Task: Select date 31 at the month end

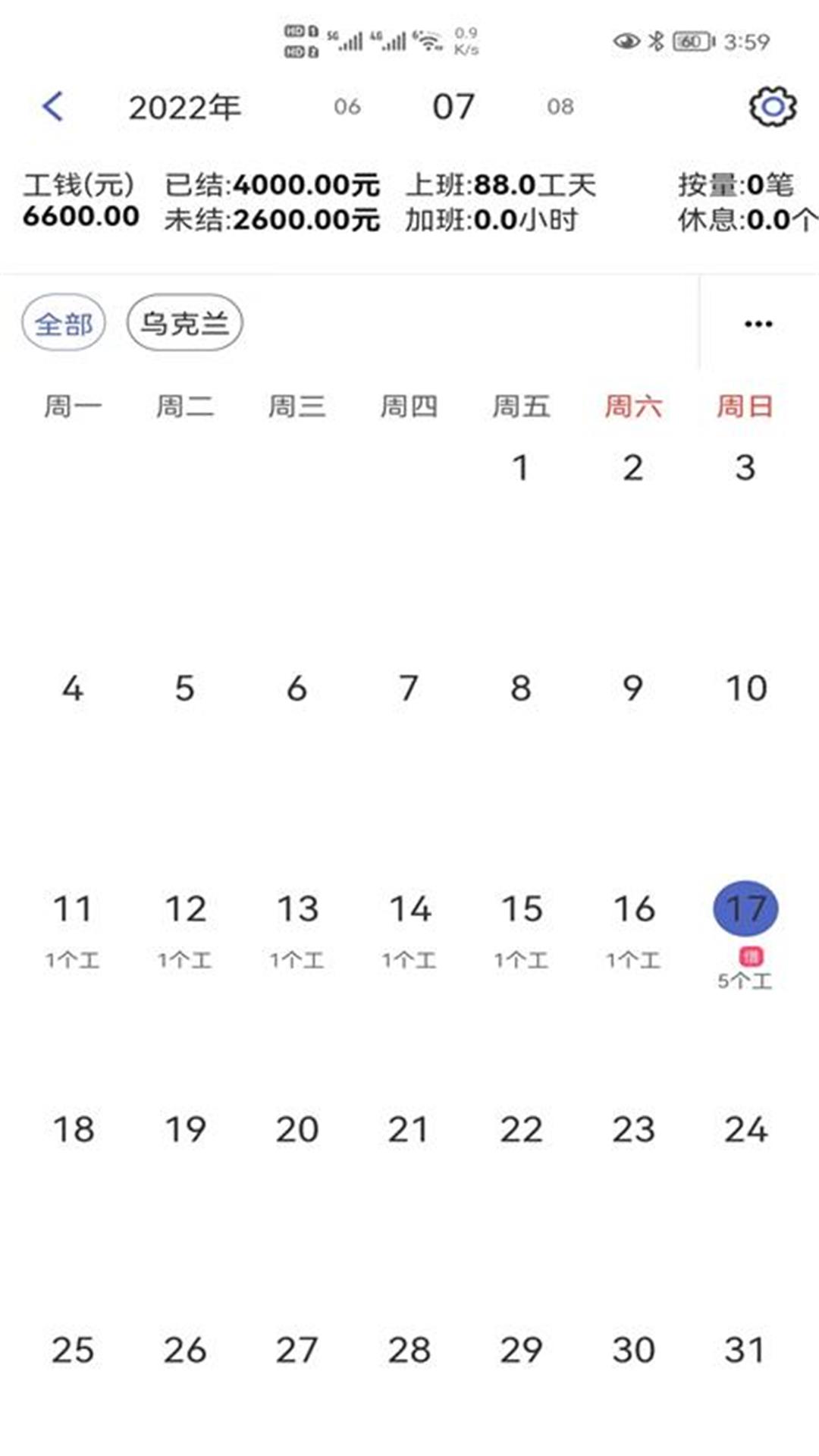Action: pyautogui.click(x=745, y=1349)
